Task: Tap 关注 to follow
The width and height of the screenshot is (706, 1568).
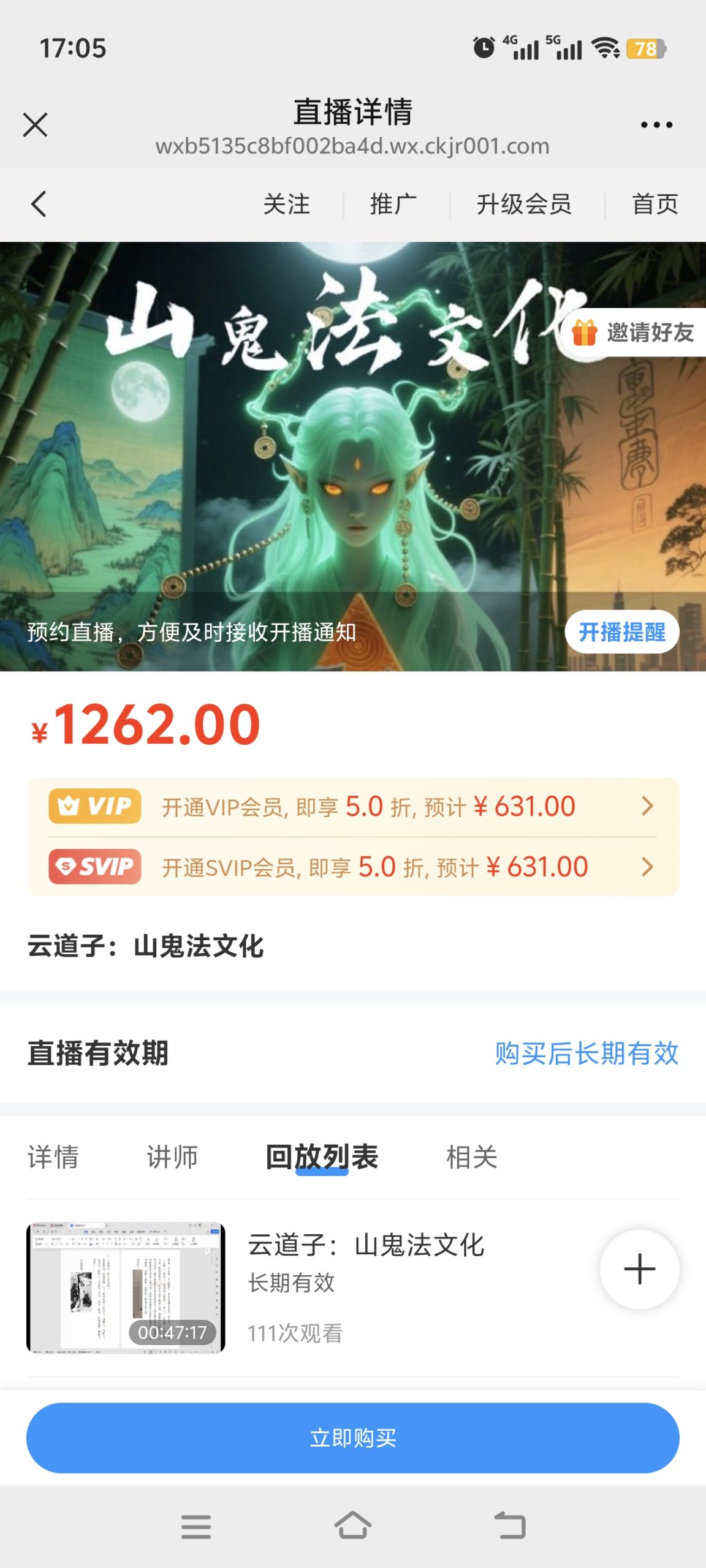Action: click(286, 204)
